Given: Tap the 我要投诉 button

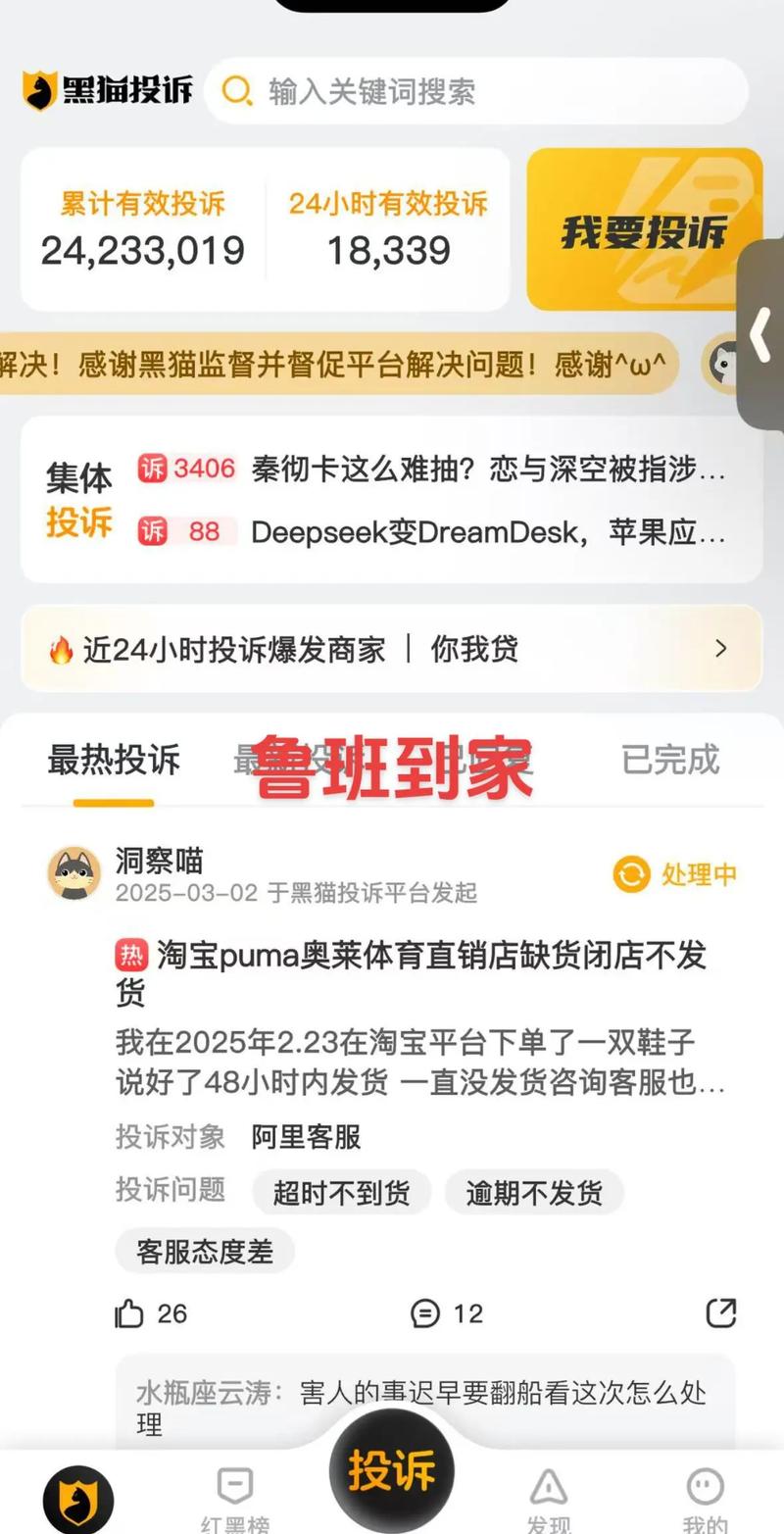Looking at the screenshot, I should (x=644, y=230).
